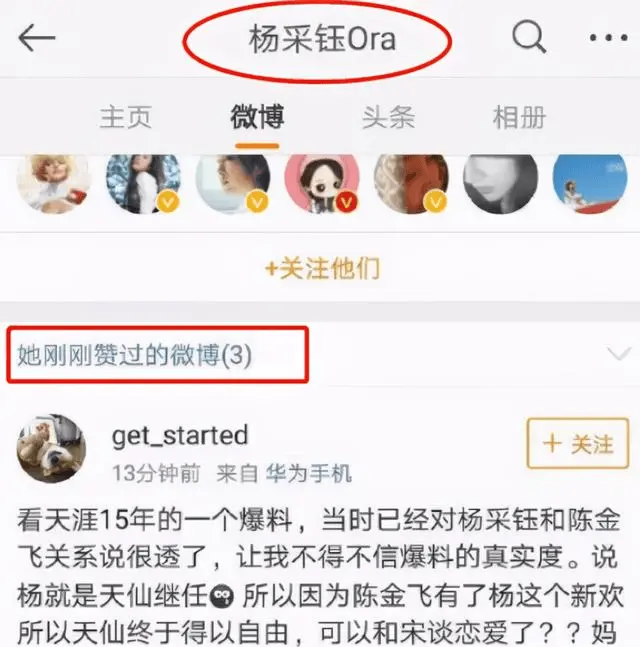
Task: Open the 相册 tab
Action: pos(519,117)
